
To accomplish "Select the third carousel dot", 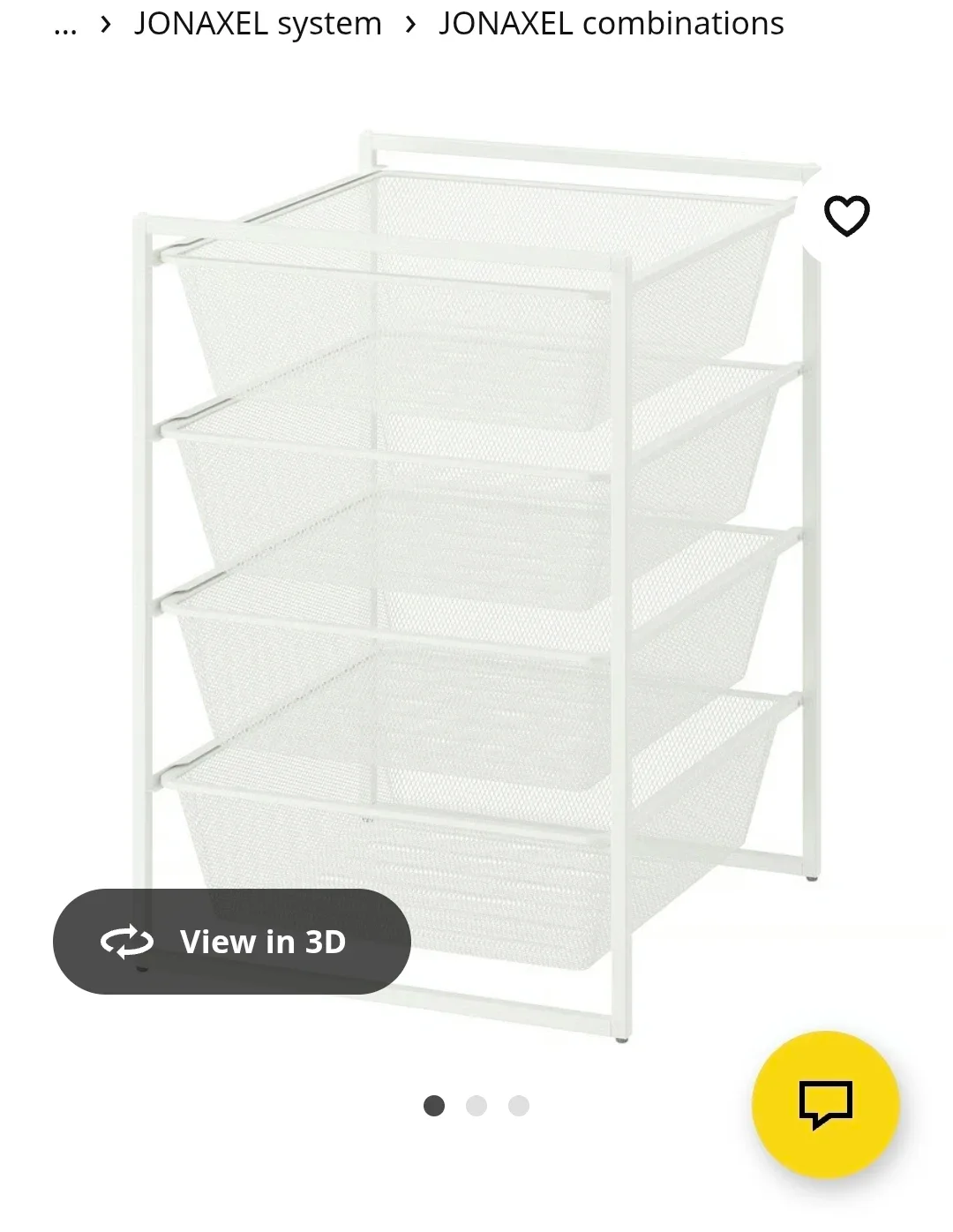I will [519, 1106].
